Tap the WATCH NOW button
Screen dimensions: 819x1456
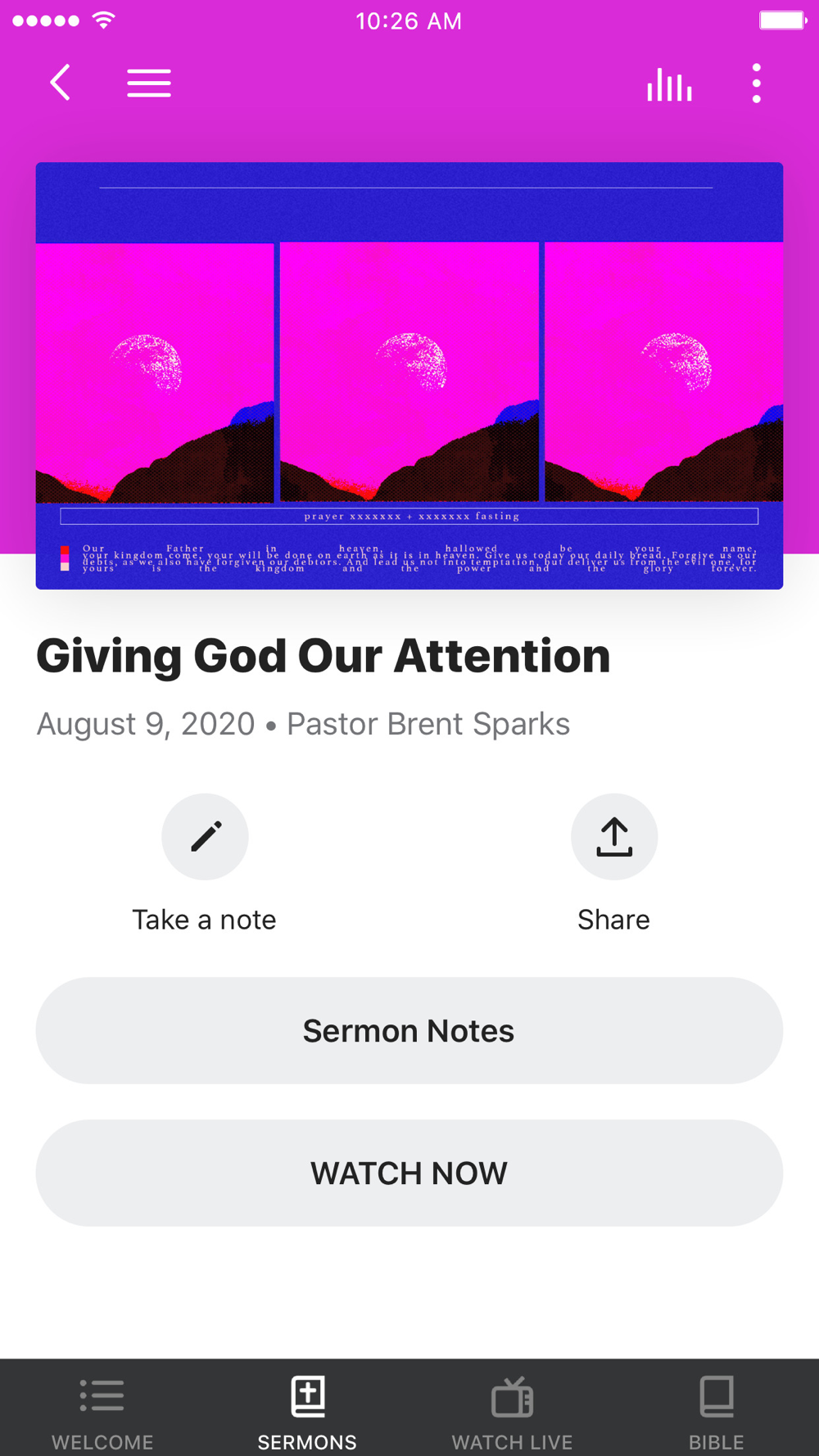(409, 1173)
